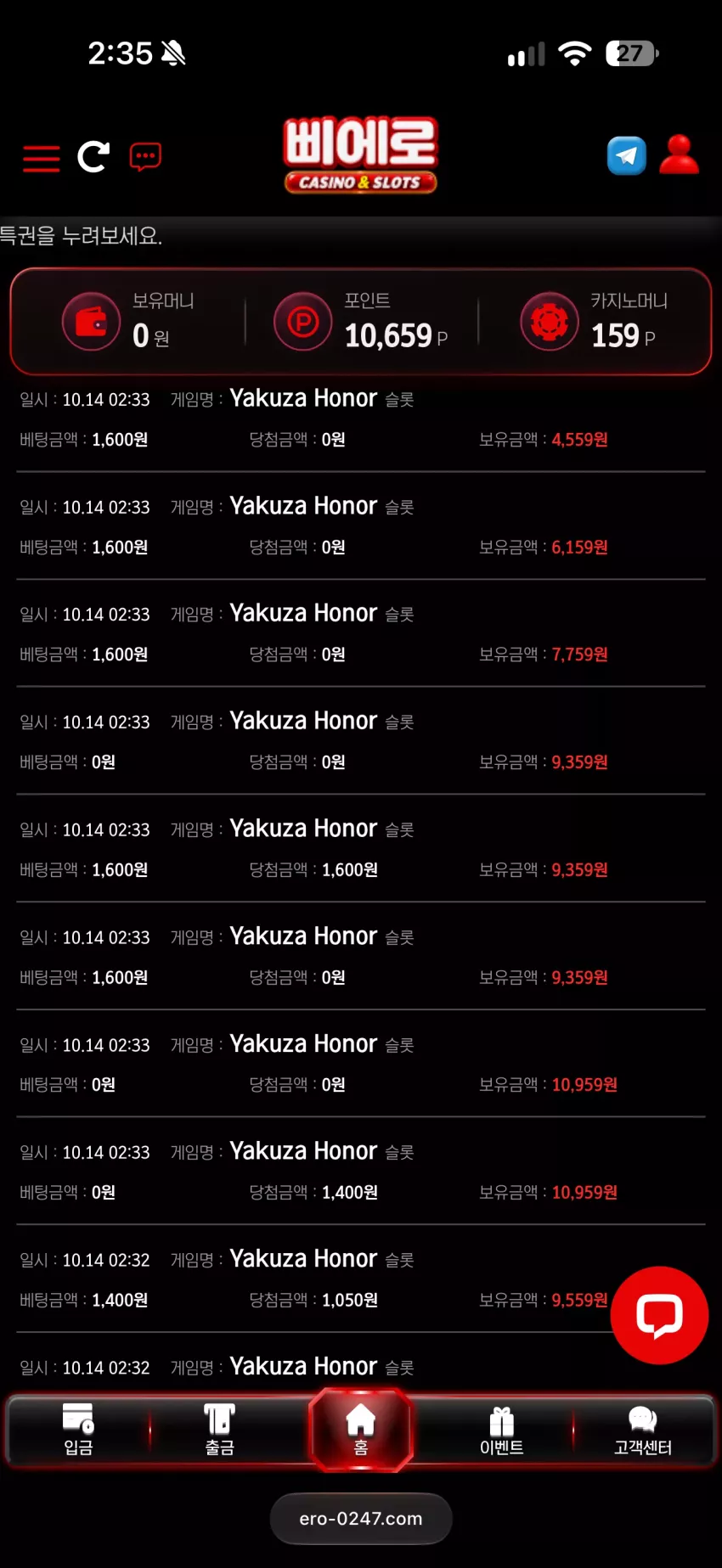Go to the 홈 home tab
722x1568 pixels.
[361, 1430]
